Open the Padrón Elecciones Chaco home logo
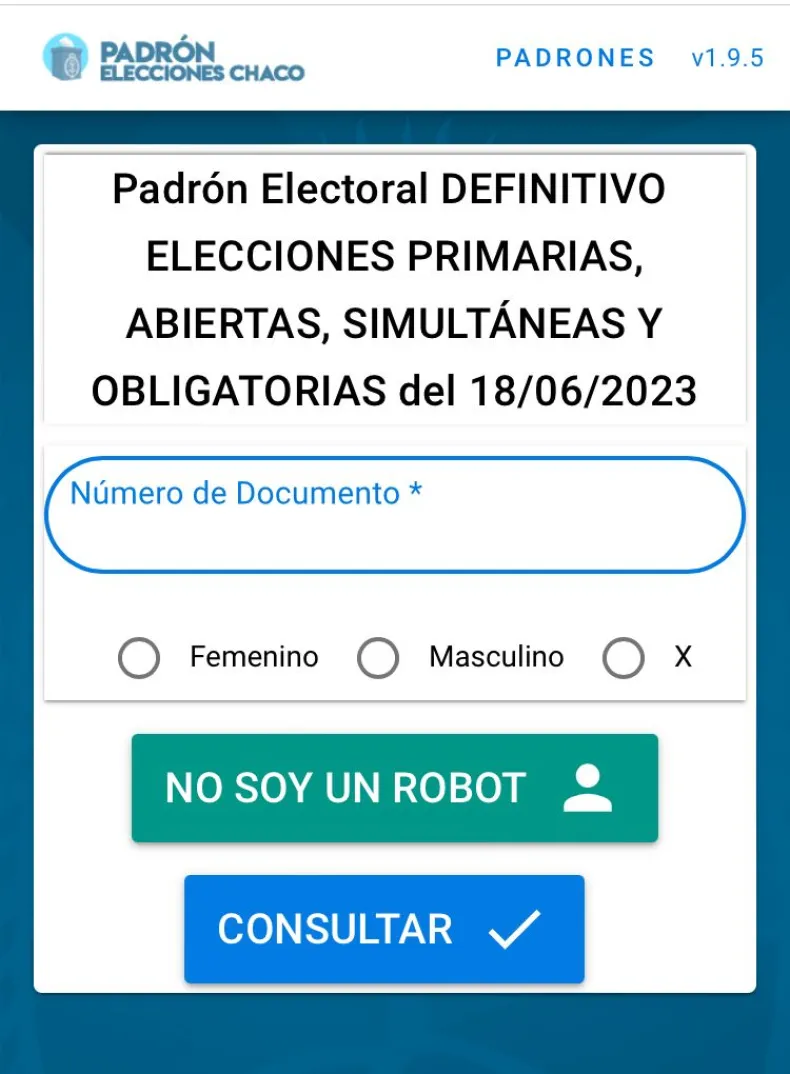 [x=174, y=58]
